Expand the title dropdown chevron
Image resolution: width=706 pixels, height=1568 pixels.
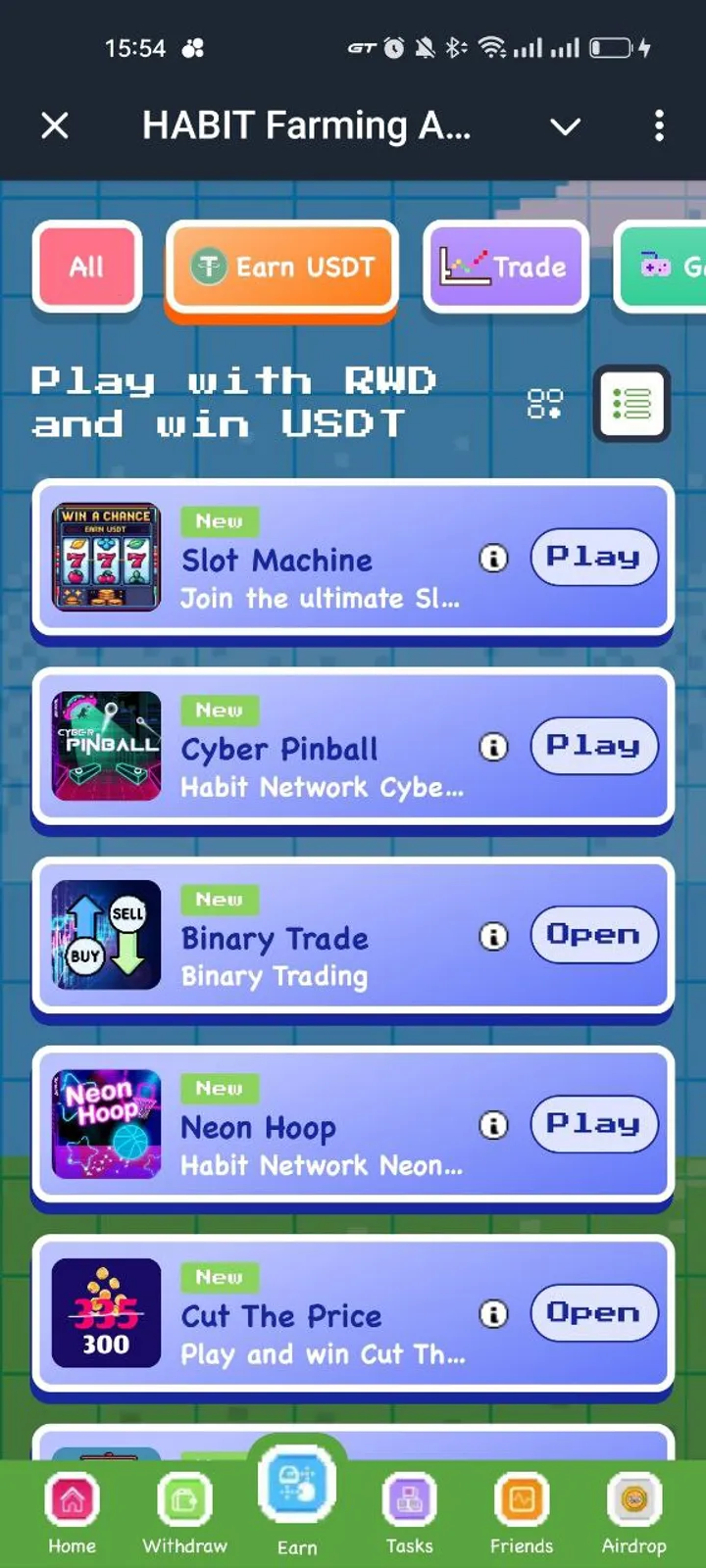(x=565, y=126)
